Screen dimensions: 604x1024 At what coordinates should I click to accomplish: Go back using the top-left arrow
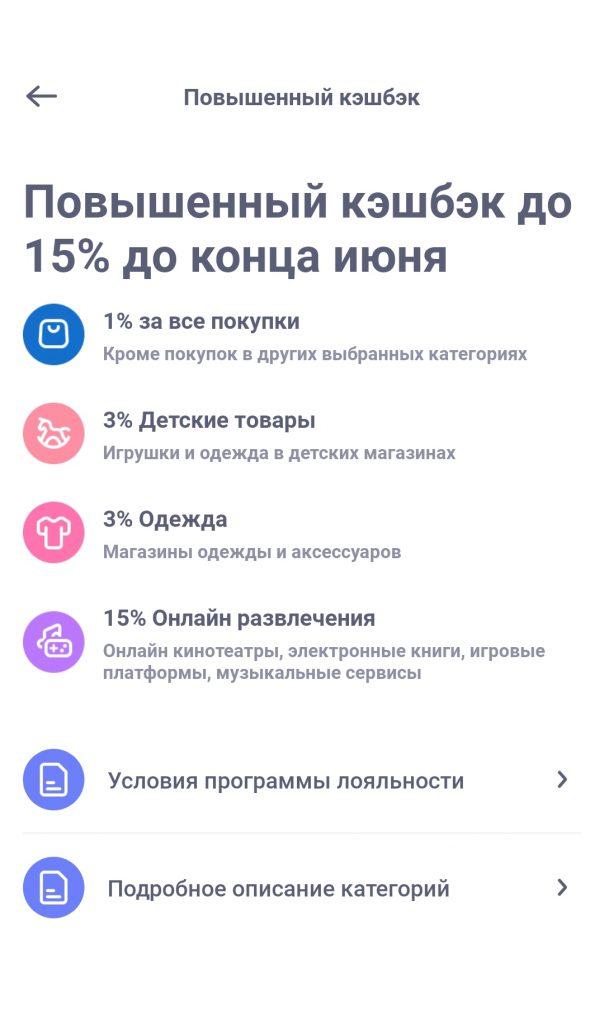[x=41, y=97]
